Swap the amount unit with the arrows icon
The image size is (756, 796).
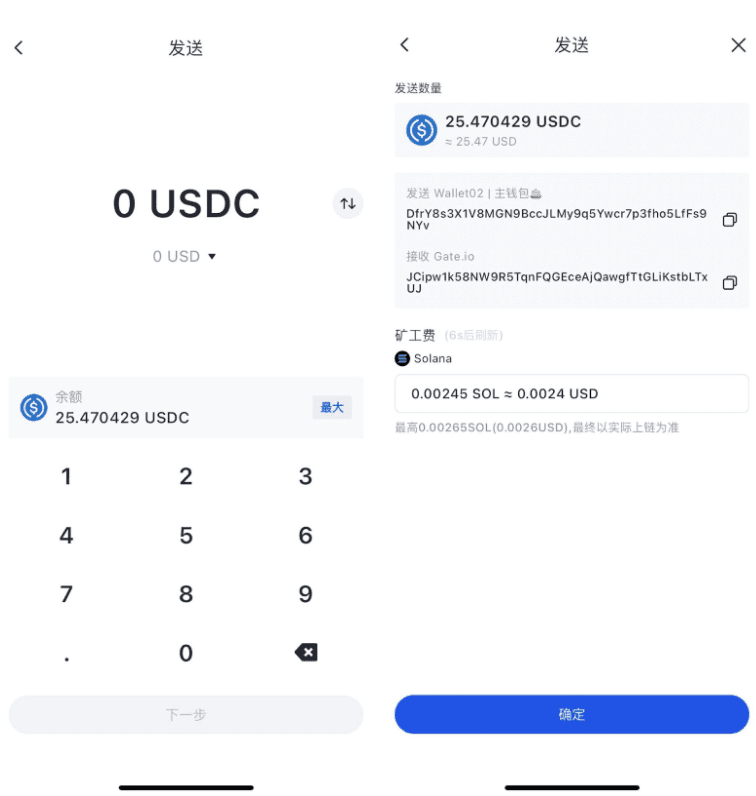pos(348,203)
